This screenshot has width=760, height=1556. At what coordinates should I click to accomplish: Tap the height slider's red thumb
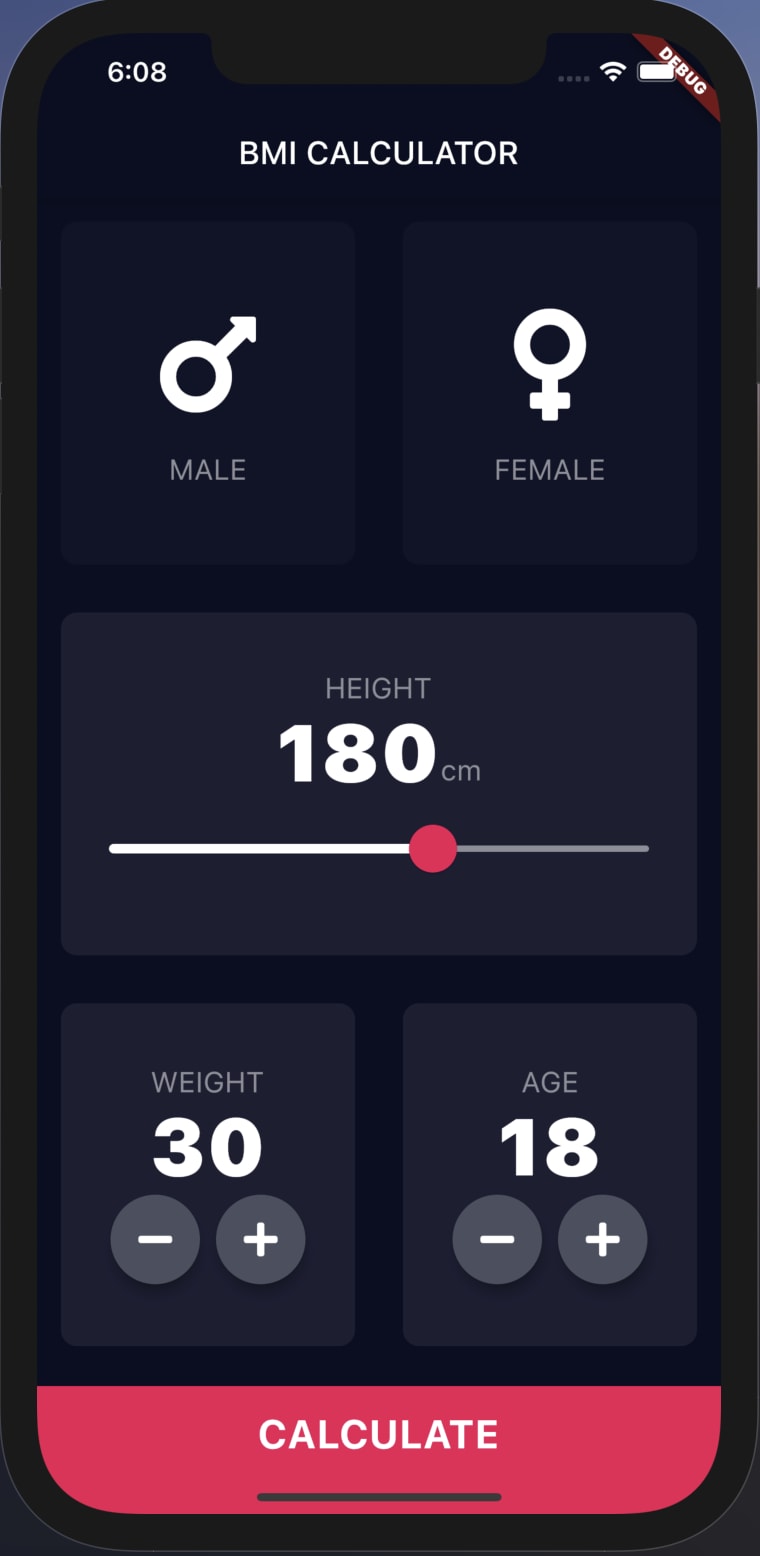(x=433, y=849)
